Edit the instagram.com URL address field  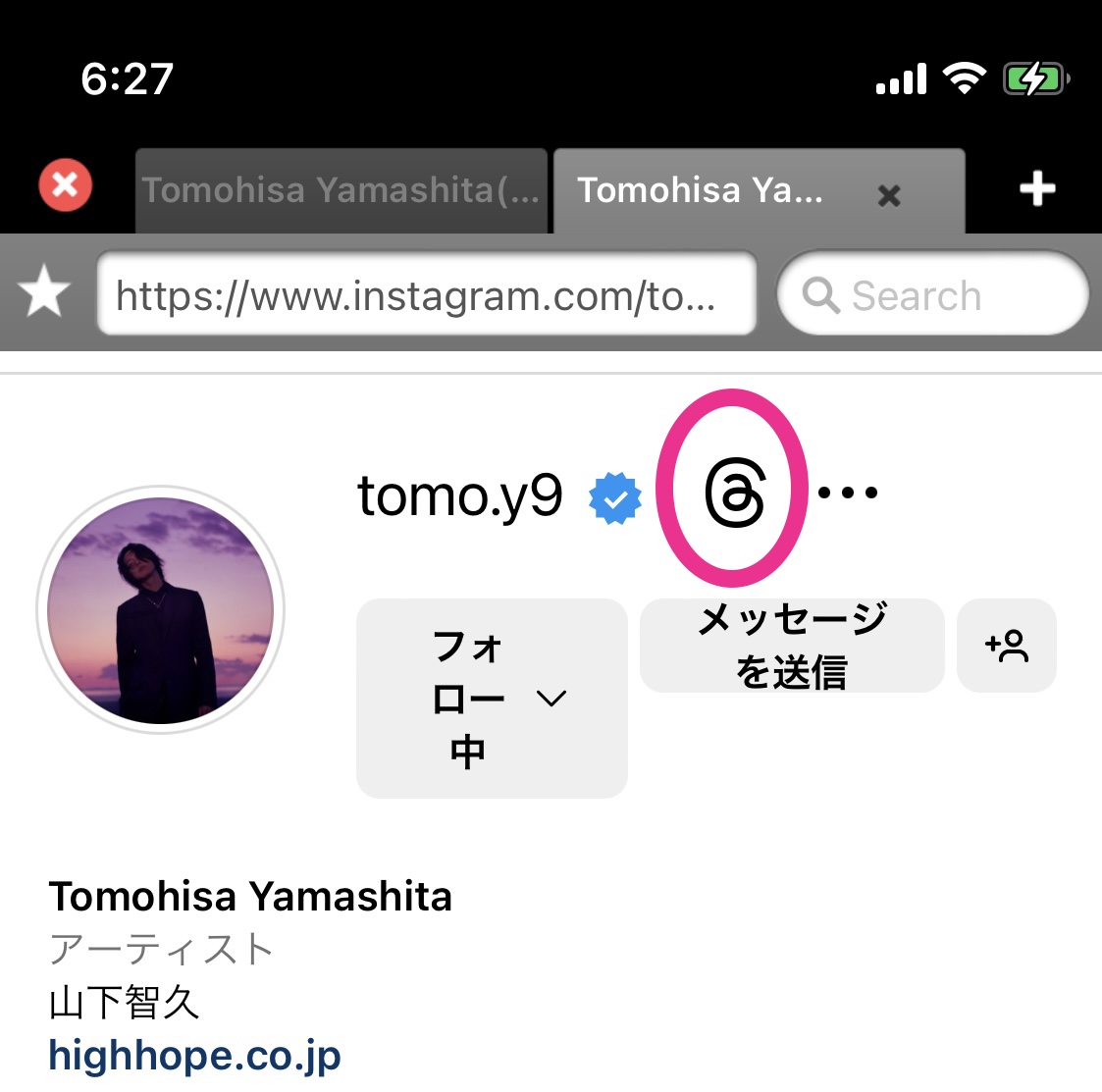click(x=427, y=294)
